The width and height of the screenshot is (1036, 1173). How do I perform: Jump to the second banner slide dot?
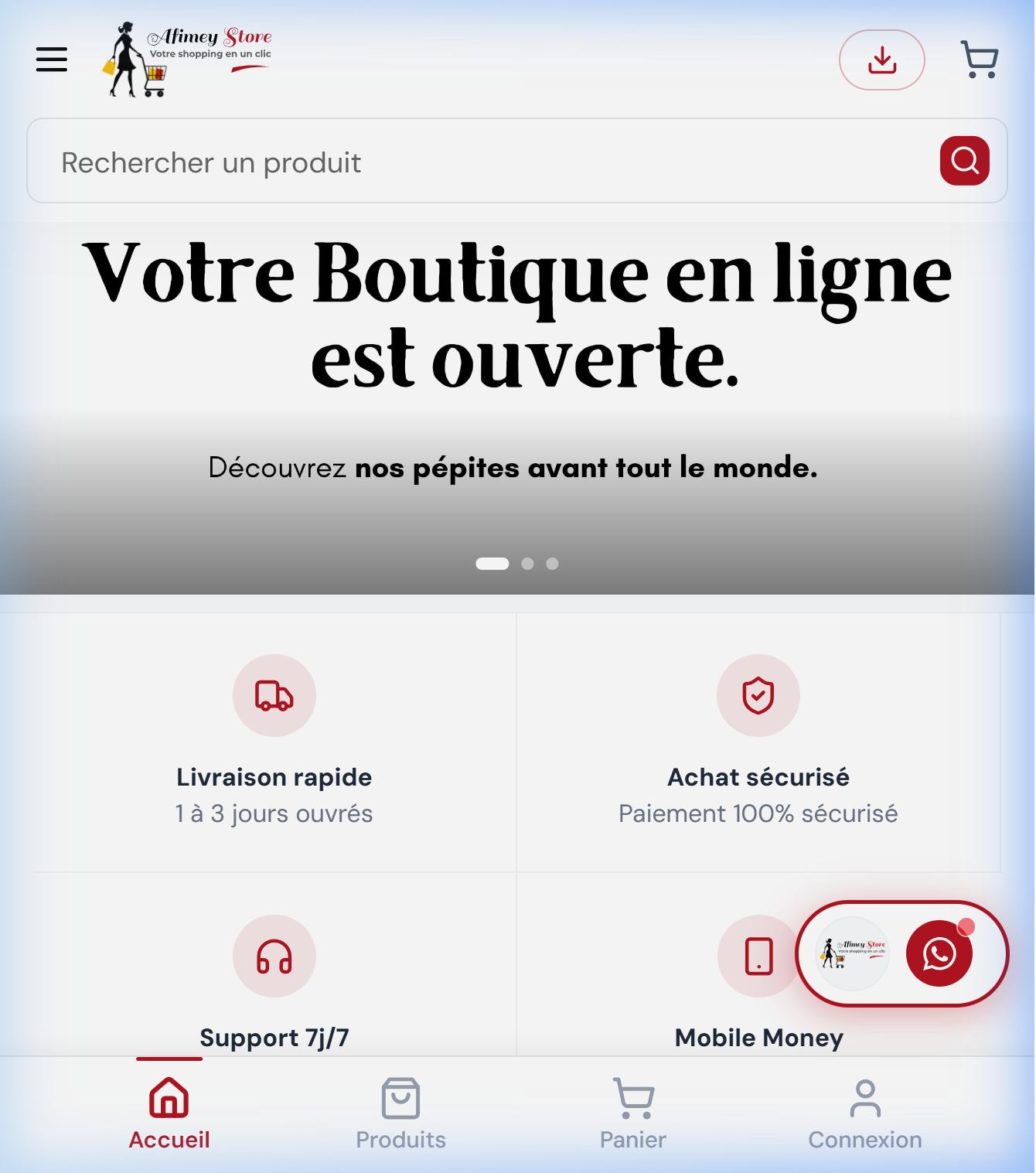click(527, 564)
